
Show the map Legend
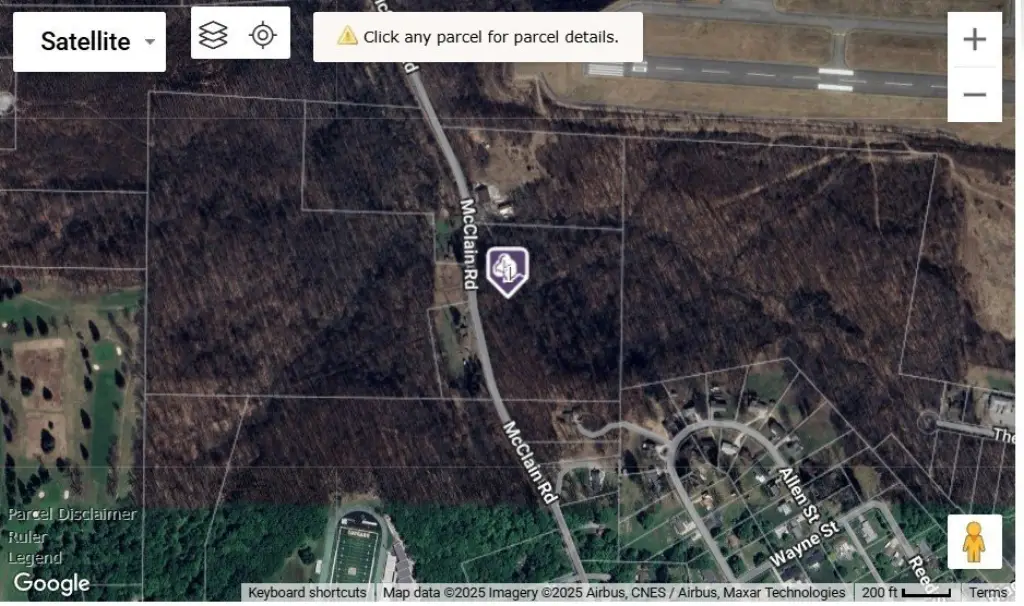coord(34,558)
